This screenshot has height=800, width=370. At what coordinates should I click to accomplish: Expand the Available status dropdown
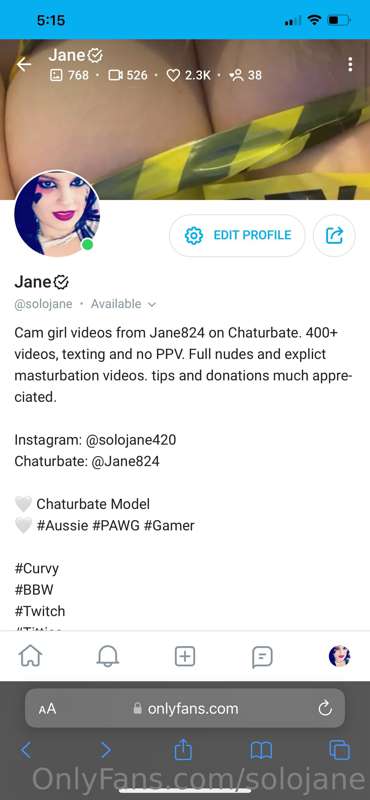pyautogui.click(x=123, y=304)
